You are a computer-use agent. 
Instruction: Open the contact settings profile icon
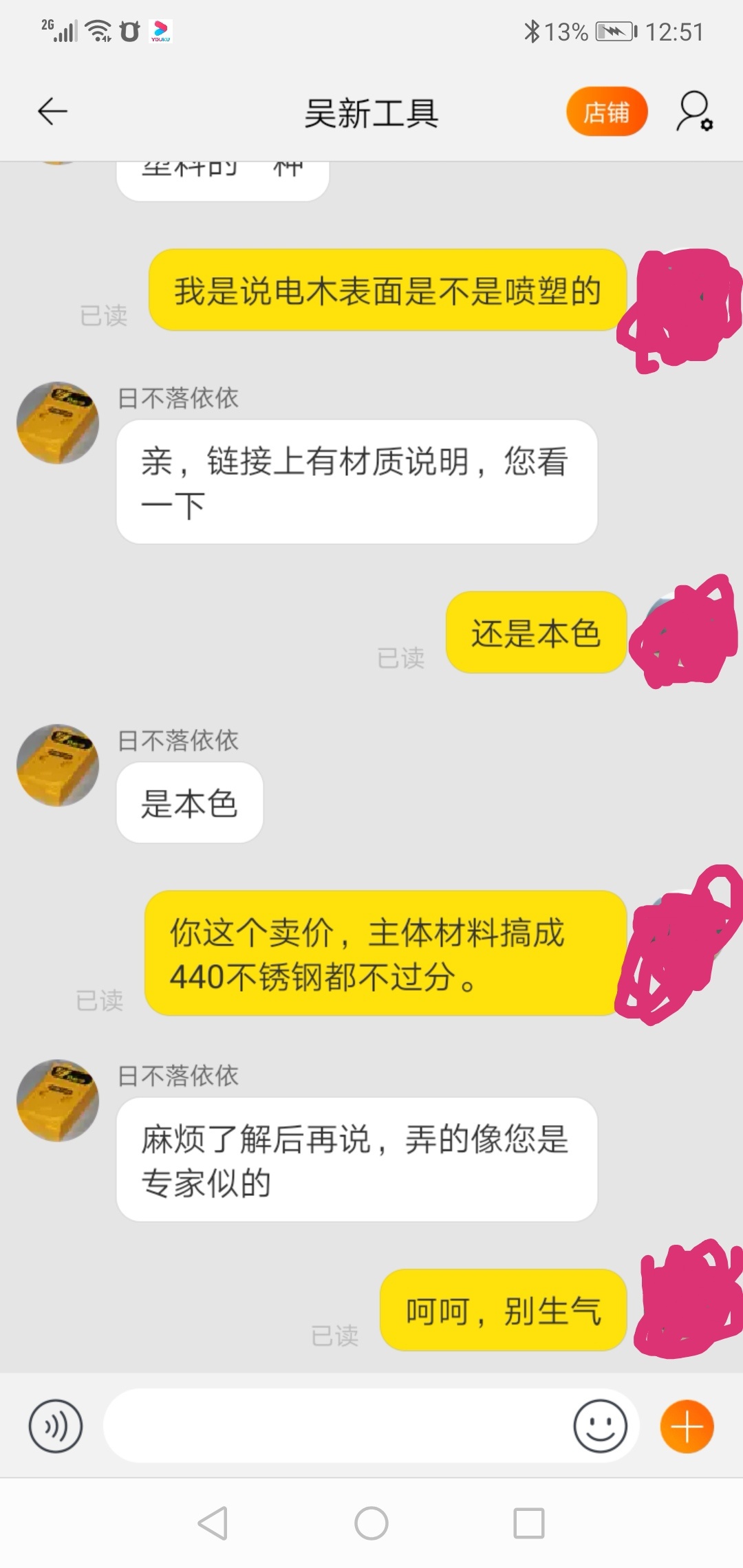[x=694, y=111]
